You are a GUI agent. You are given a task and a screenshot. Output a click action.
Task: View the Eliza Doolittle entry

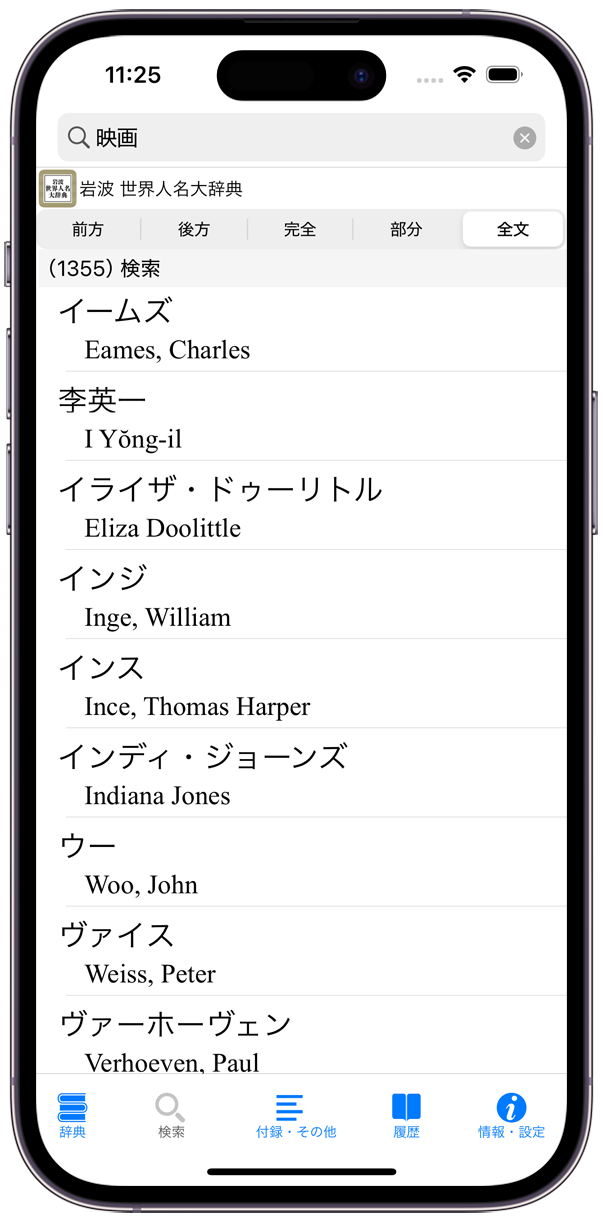(300, 507)
